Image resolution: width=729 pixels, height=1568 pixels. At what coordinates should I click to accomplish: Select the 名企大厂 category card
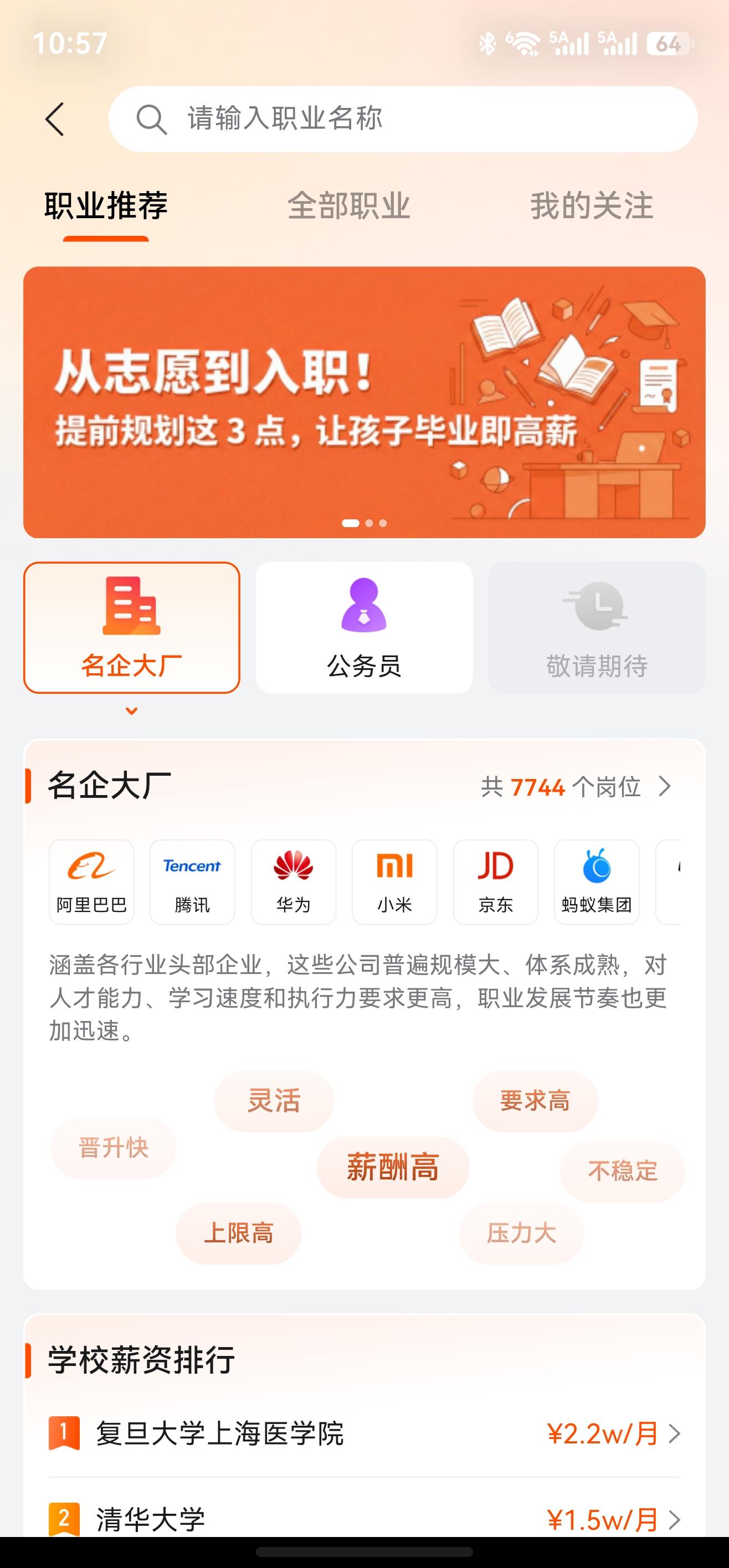pos(131,627)
